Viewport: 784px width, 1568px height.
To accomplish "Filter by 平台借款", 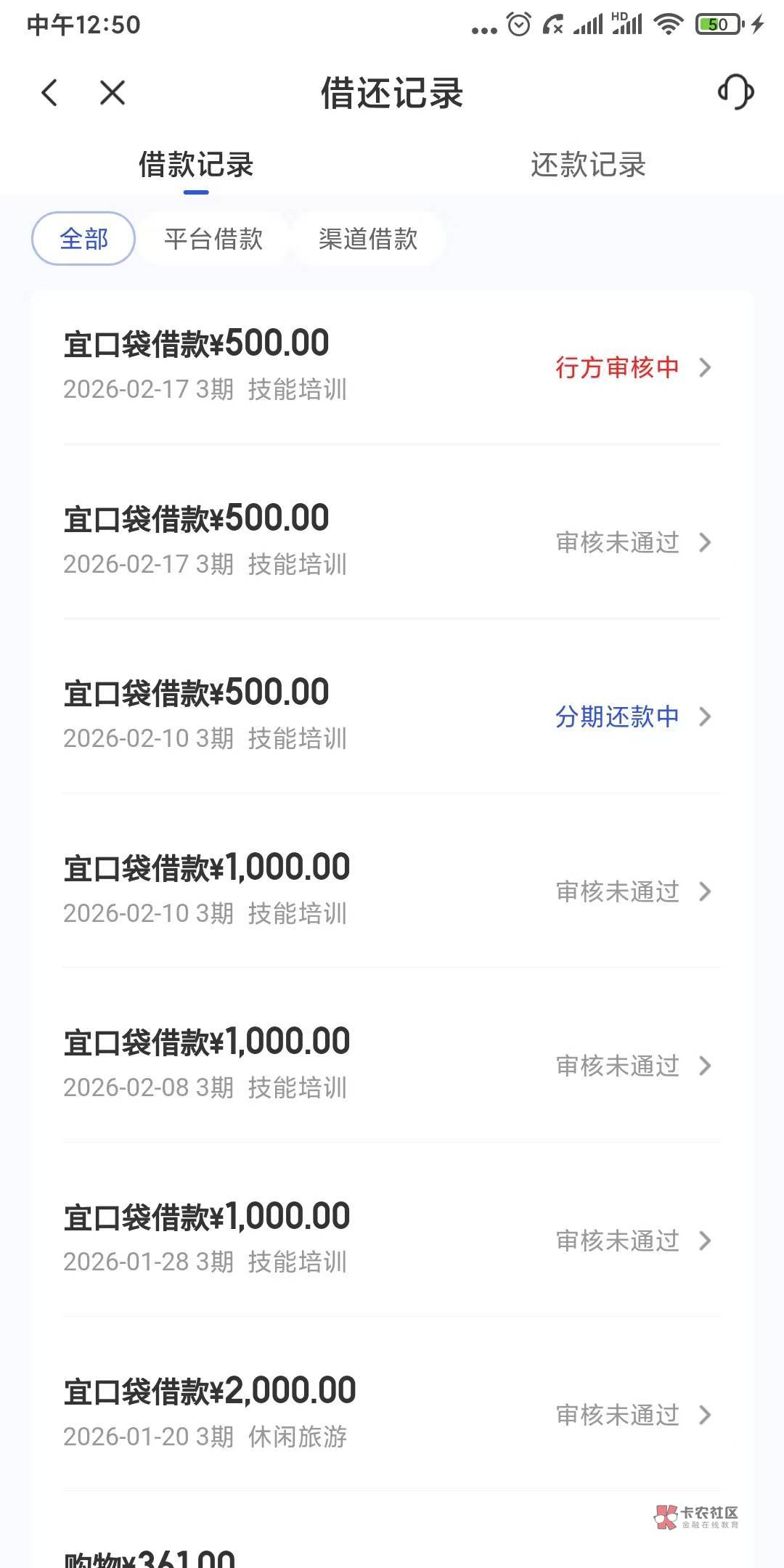I will [x=213, y=239].
